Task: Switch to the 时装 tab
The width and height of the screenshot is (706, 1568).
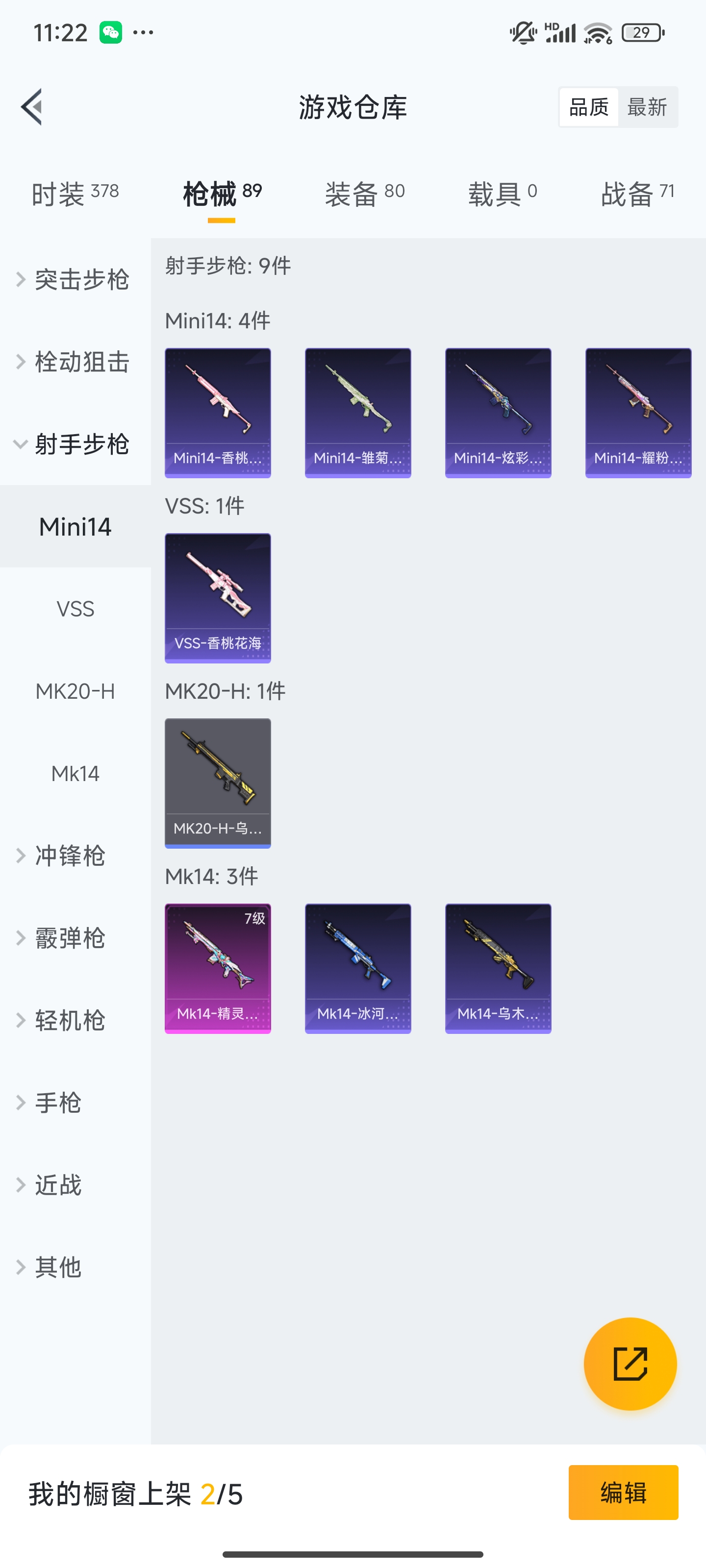Action: click(x=75, y=194)
